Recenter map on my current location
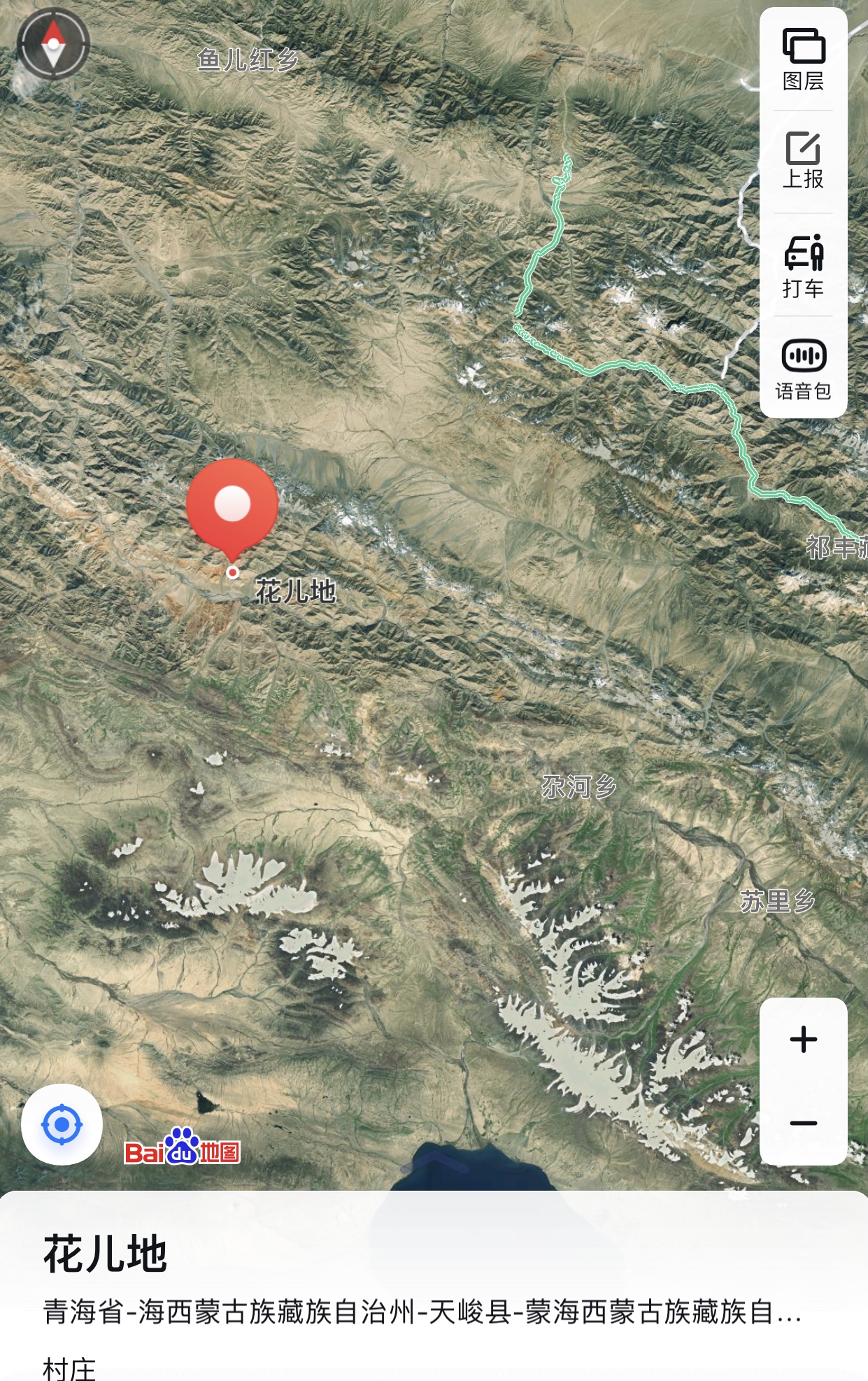 (62, 1124)
